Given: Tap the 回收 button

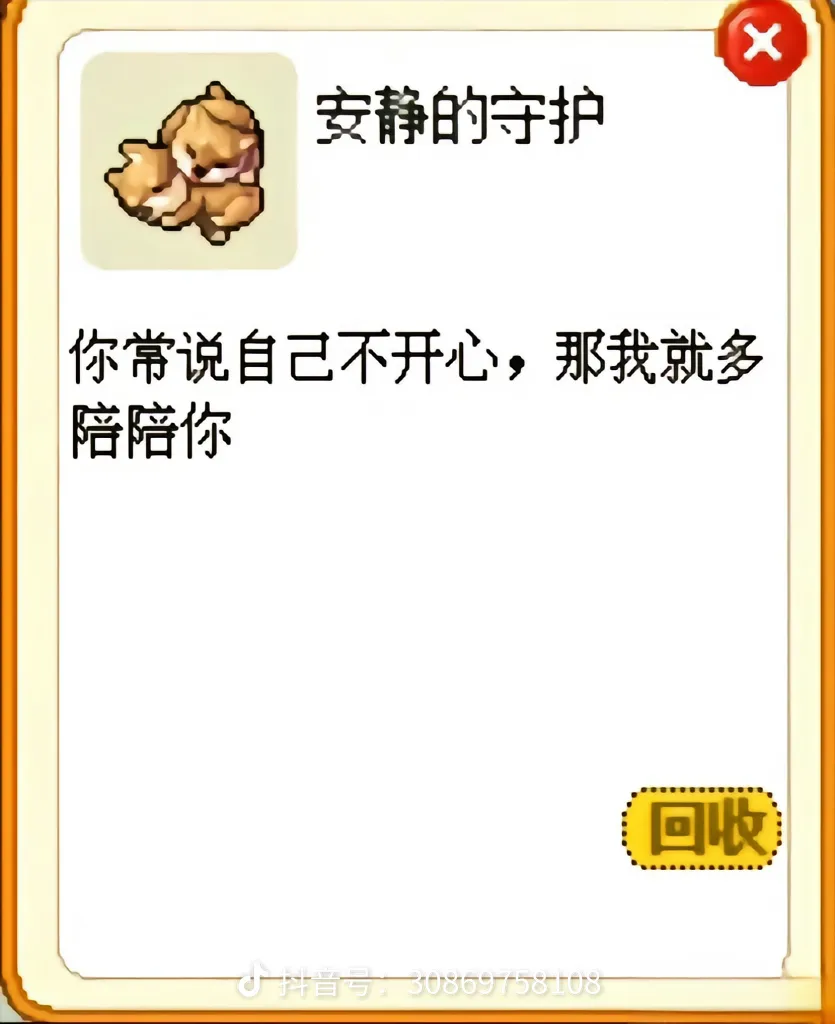Looking at the screenshot, I should click(701, 828).
